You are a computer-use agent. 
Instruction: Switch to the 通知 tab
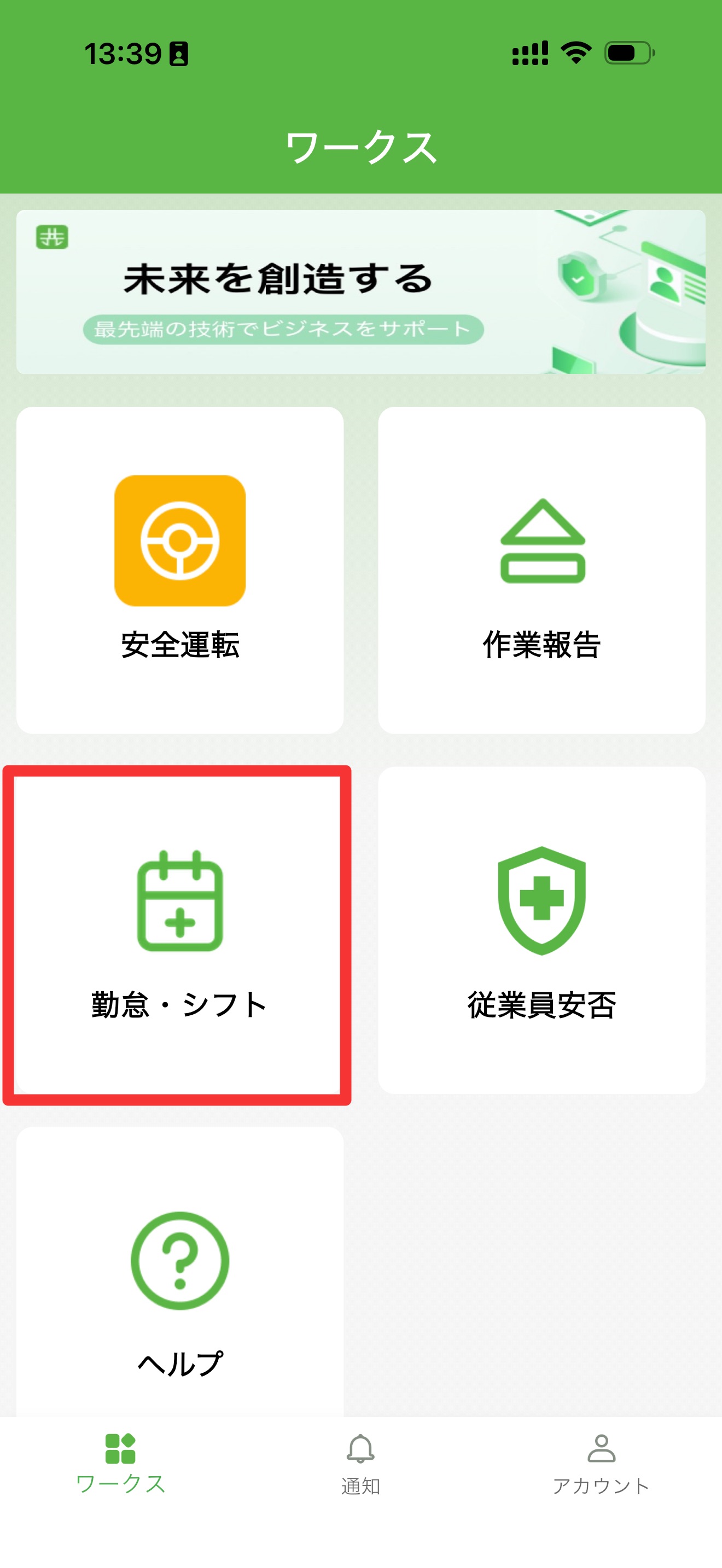click(360, 1464)
